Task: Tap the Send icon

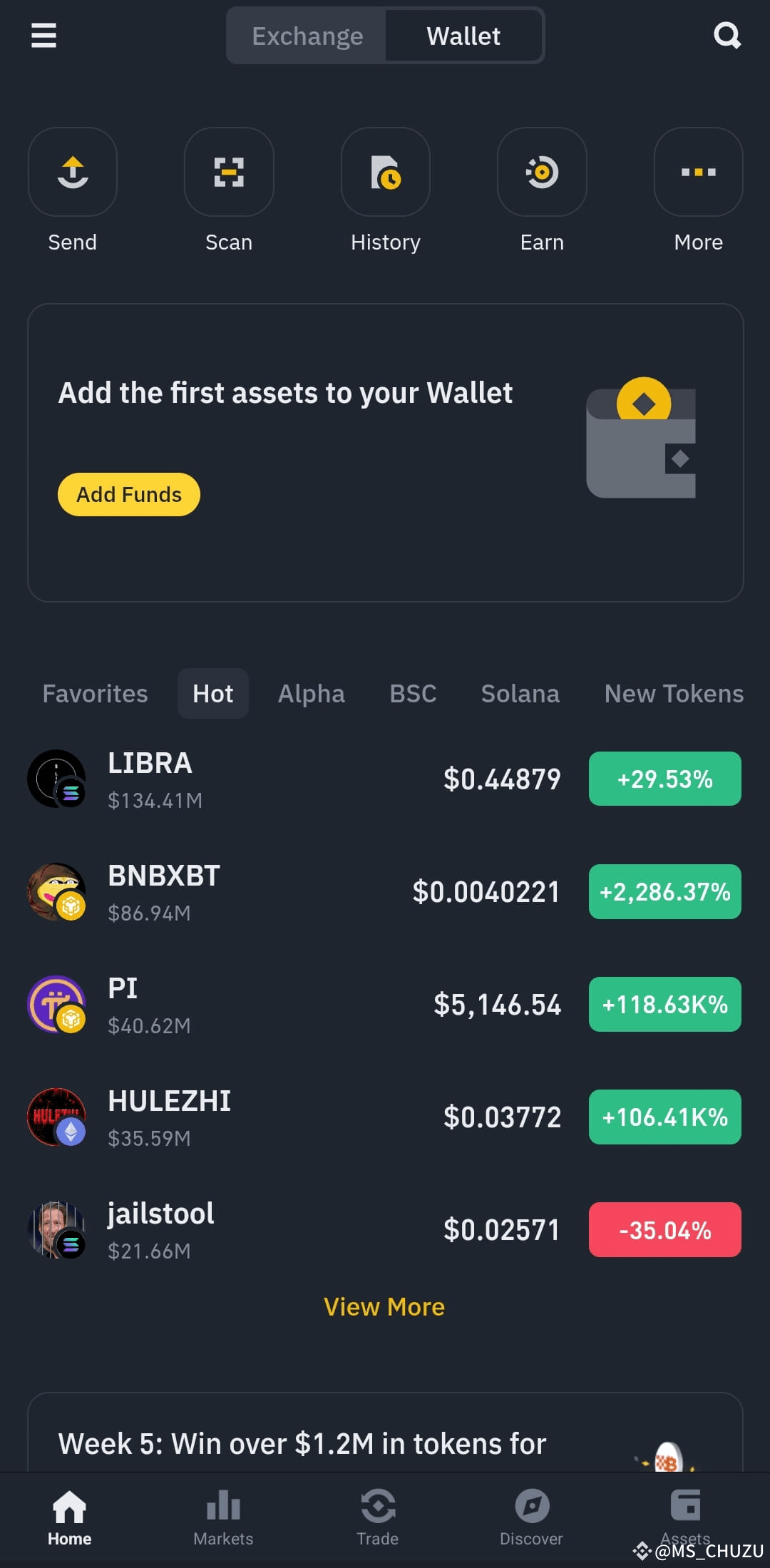Action: [71, 173]
